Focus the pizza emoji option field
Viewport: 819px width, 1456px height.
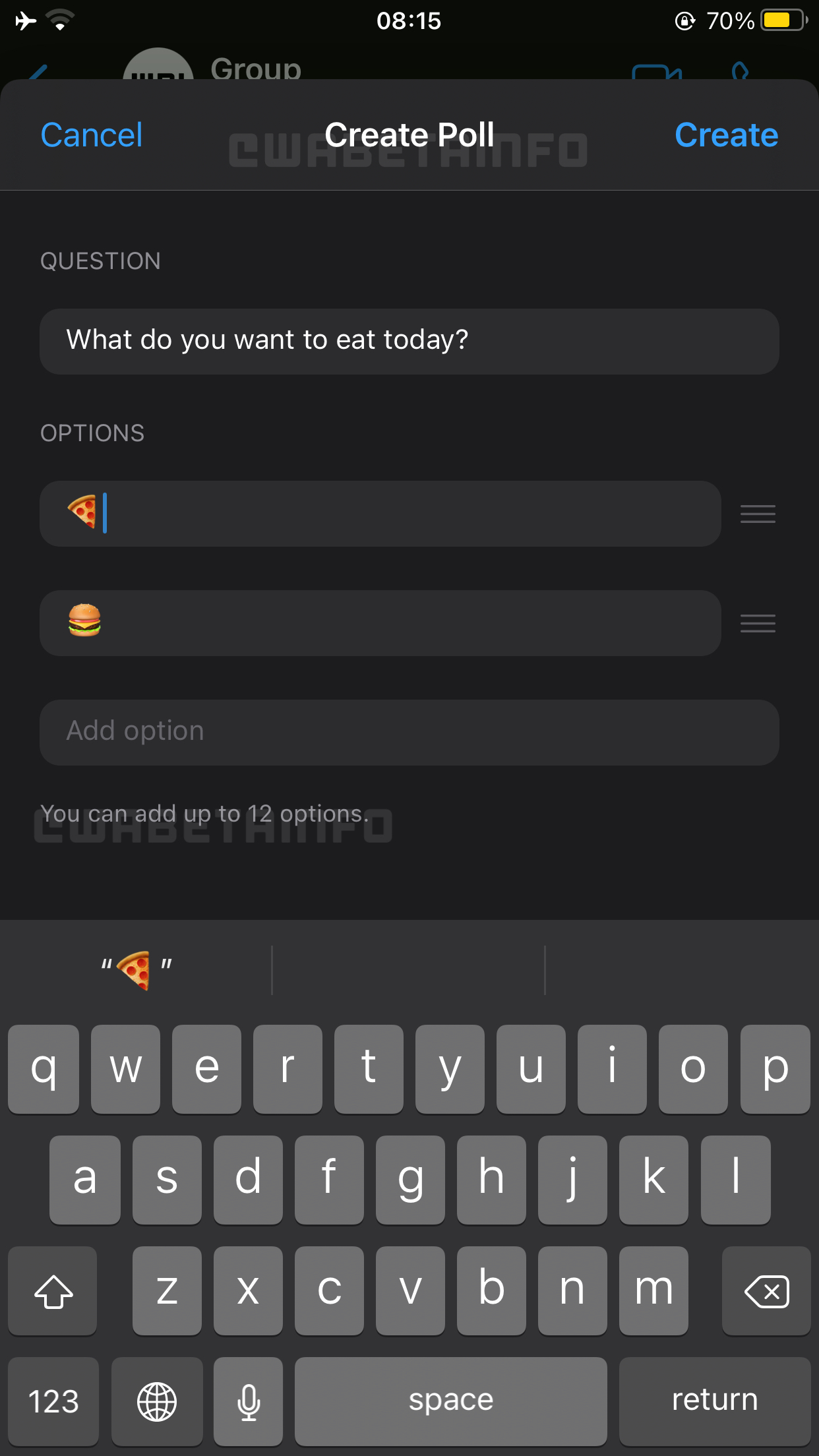coord(380,513)
